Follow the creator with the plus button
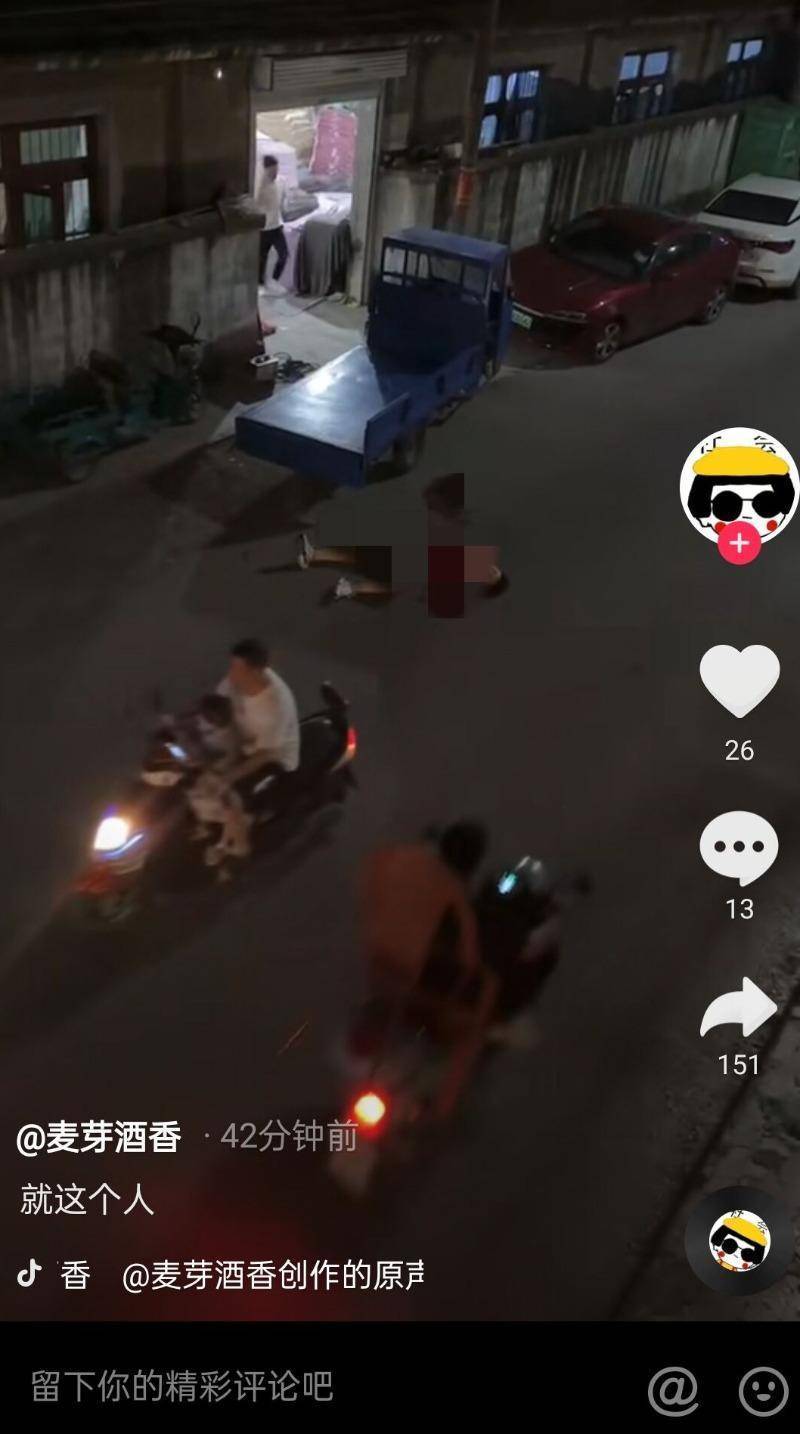Screen dimensions: 800x1434 pos(739,543)
